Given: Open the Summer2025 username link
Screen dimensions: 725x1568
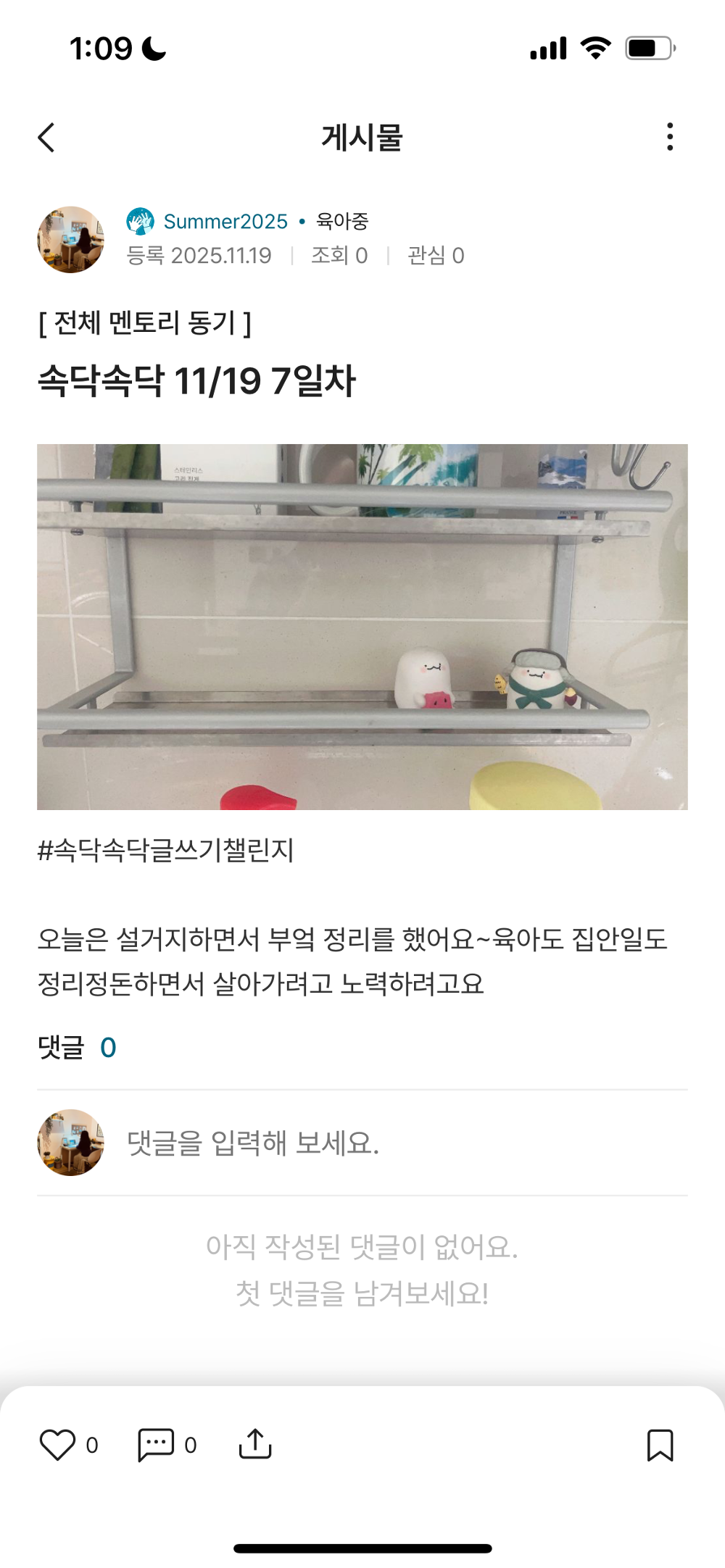Looking at the screenshot, I should pos(225,221).
